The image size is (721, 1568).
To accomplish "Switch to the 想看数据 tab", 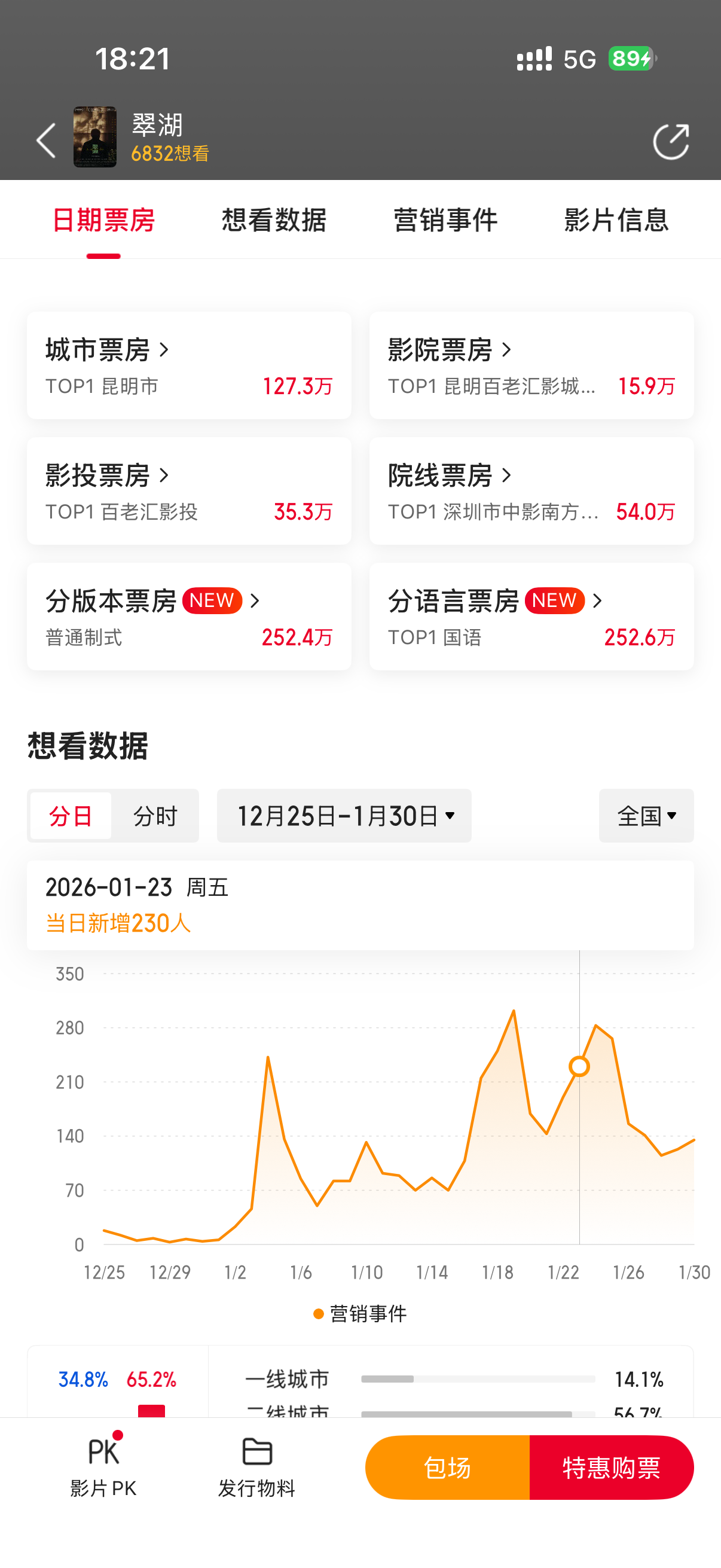I will (274, 219).
